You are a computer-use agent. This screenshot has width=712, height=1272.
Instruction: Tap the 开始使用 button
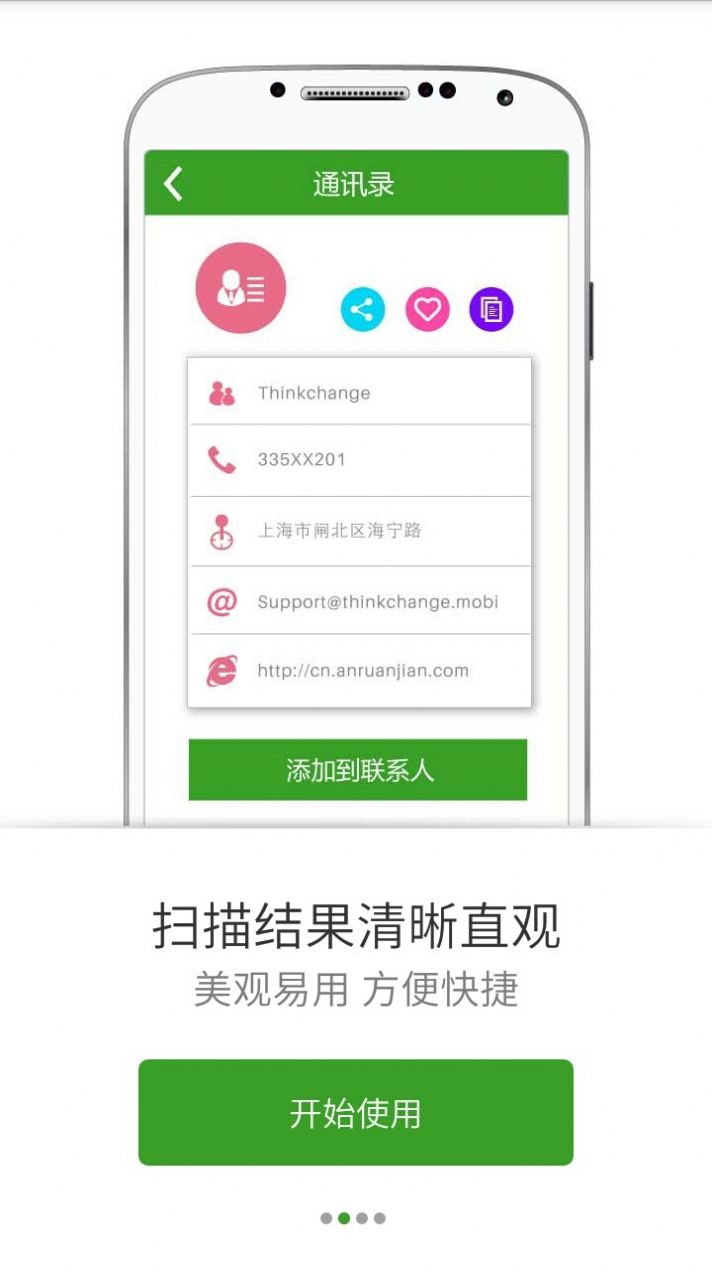point(355,1112)
